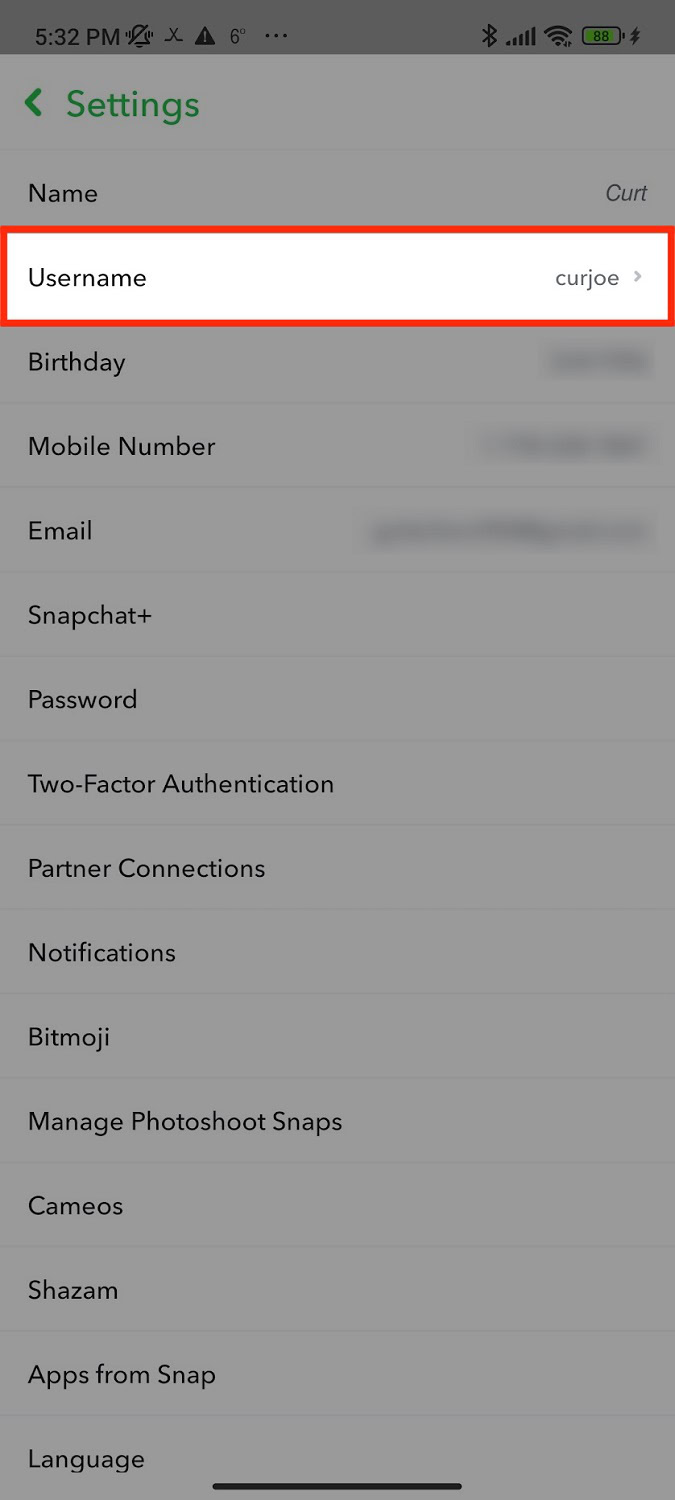Open Notifications settings

[337, 952]
